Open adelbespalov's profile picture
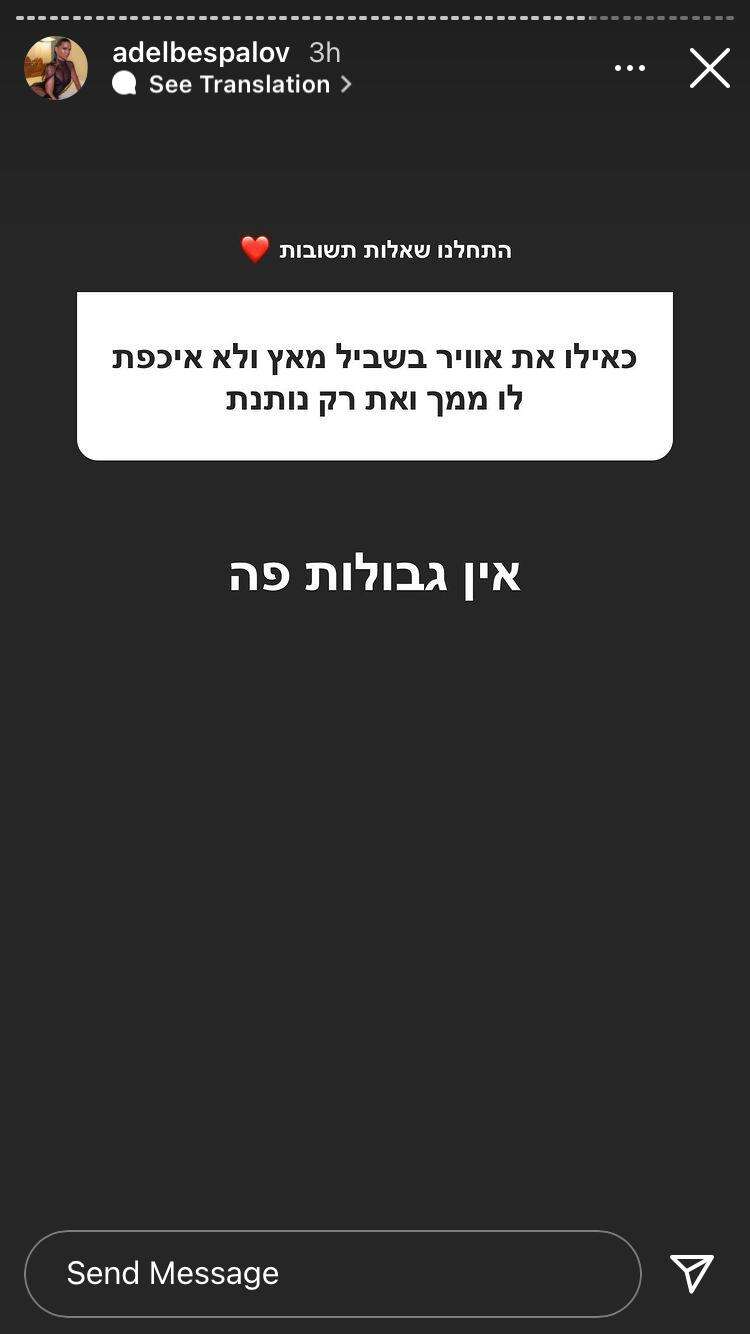The height and width of the screenshot is (1334, 750). 56,68
